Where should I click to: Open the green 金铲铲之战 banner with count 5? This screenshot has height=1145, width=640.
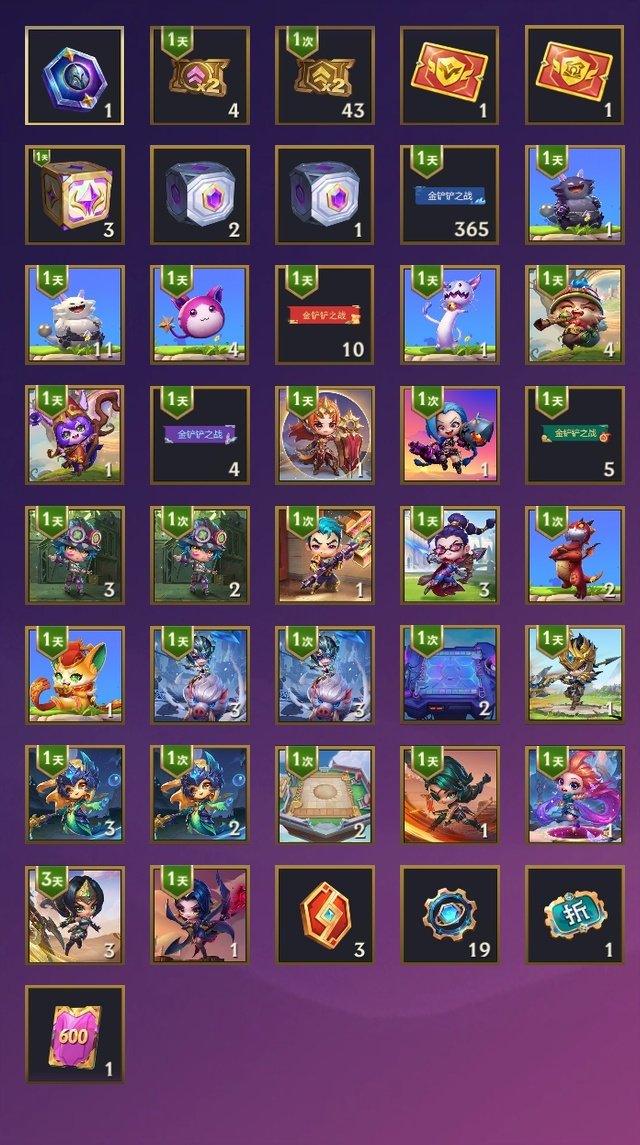click(575, 435)
